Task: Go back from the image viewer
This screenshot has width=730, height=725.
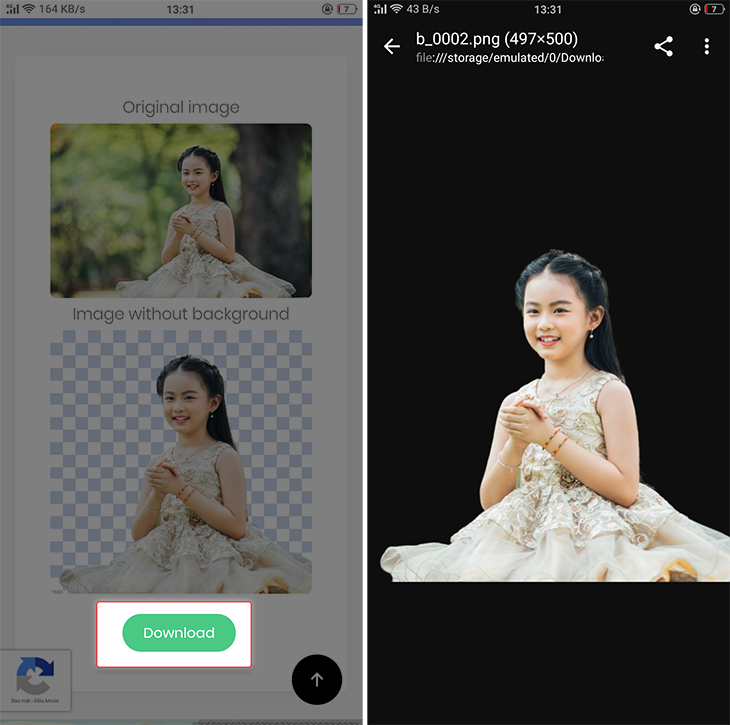Action: [392, 47]
